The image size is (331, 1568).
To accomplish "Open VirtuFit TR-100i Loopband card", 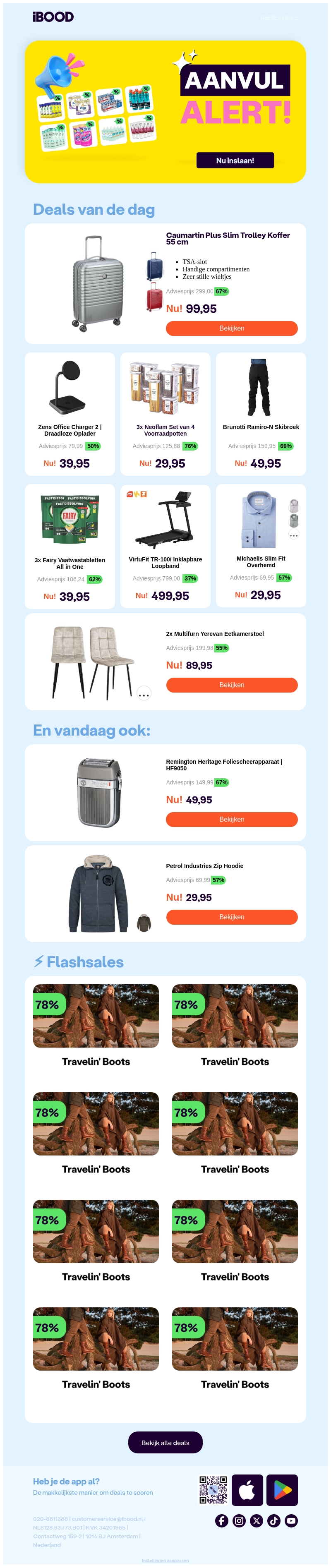I will (165, 546).
